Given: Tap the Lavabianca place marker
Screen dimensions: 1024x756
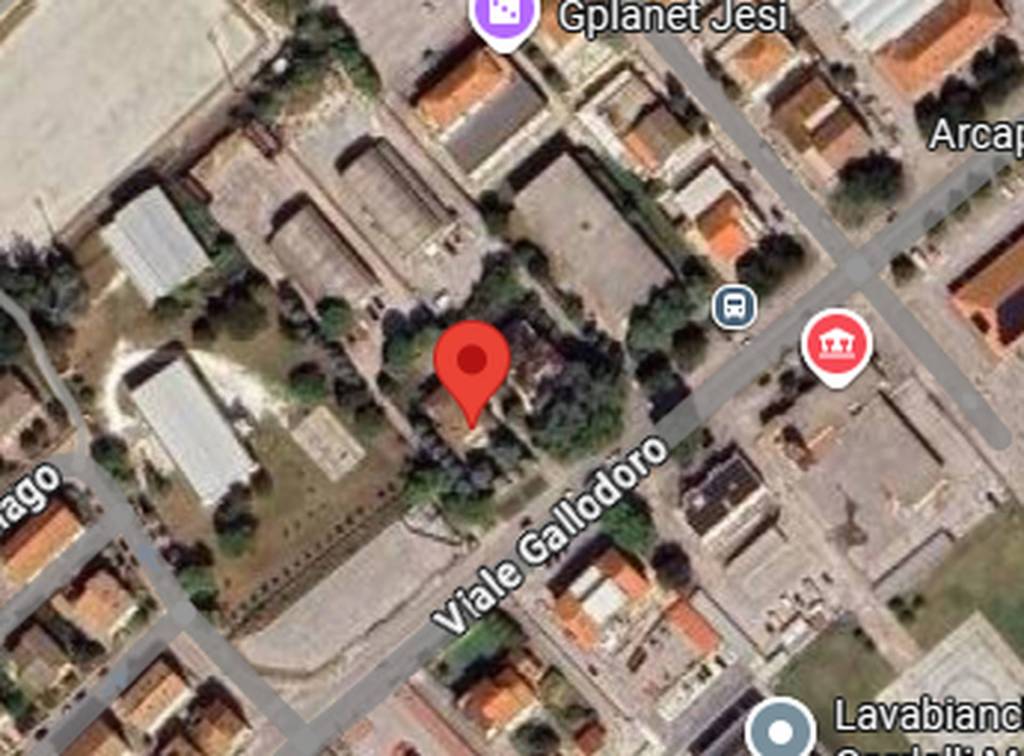Looking at the screenshot, I should point(781,730).
